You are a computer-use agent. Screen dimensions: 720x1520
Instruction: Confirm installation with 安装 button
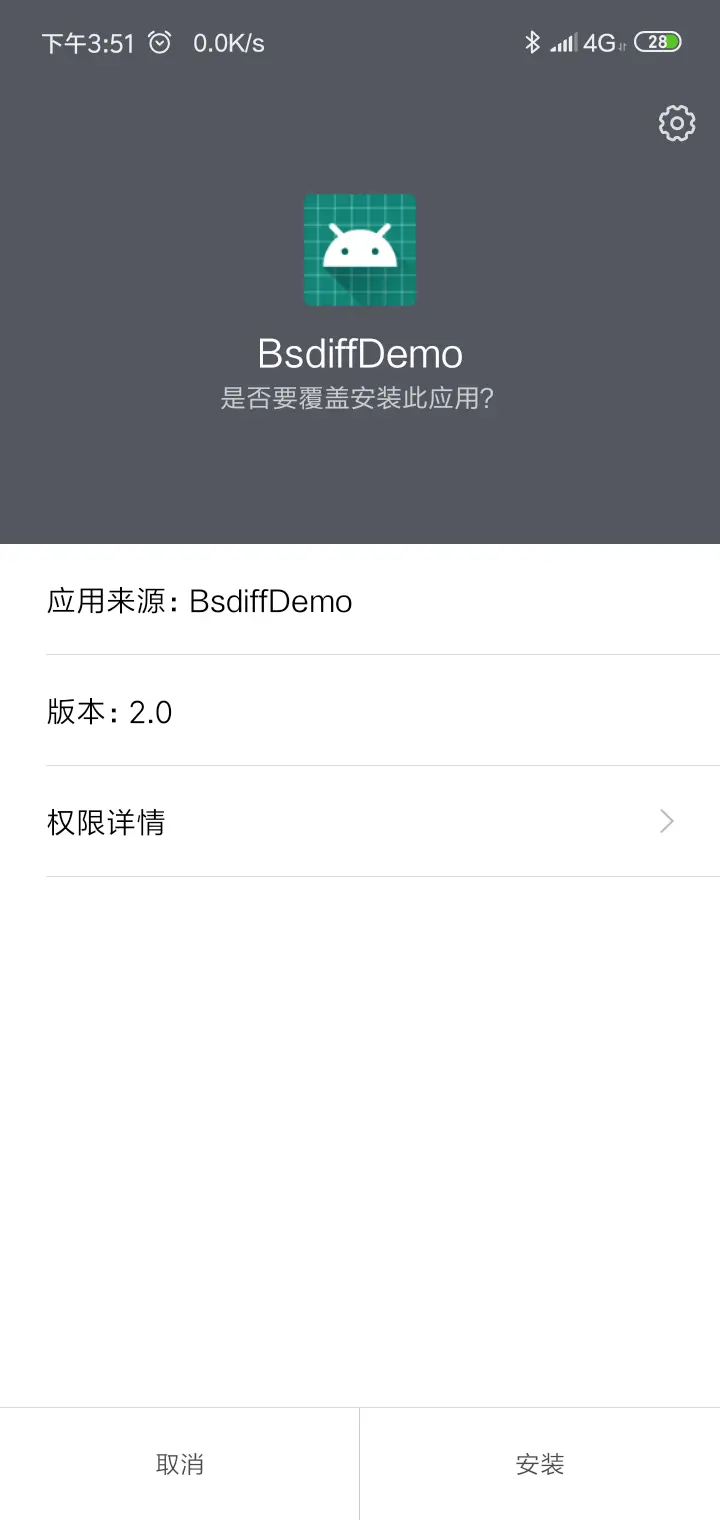coord(540,1464)
